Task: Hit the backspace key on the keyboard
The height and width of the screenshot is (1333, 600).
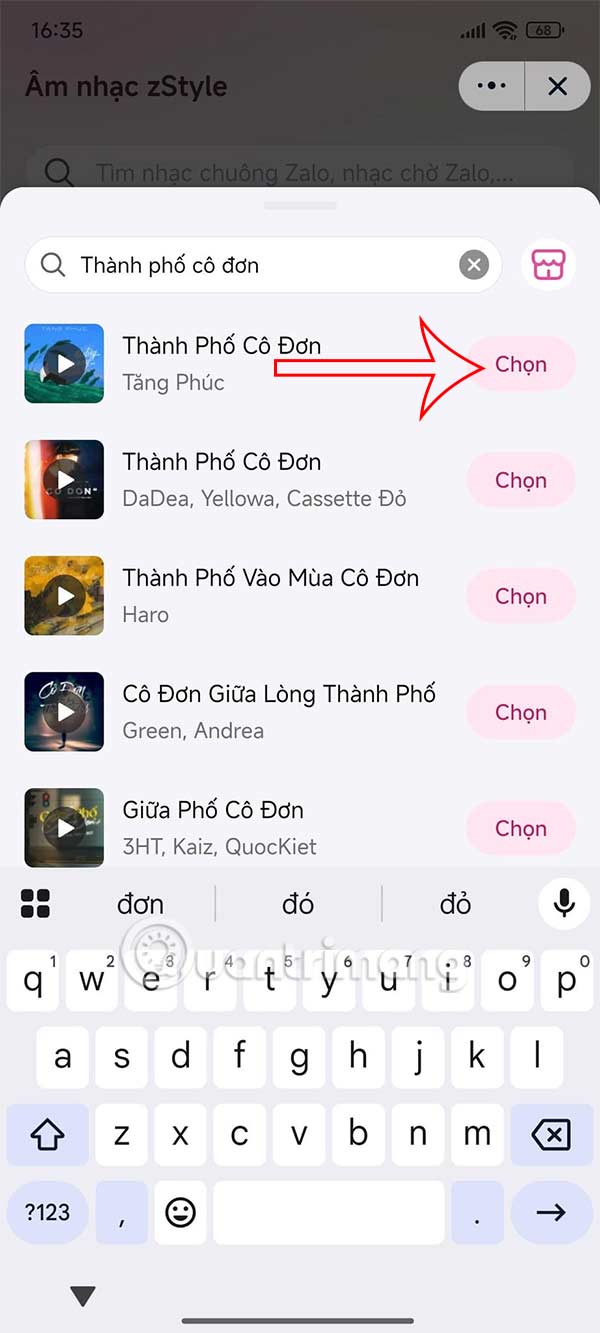Action: (551, 1135)
